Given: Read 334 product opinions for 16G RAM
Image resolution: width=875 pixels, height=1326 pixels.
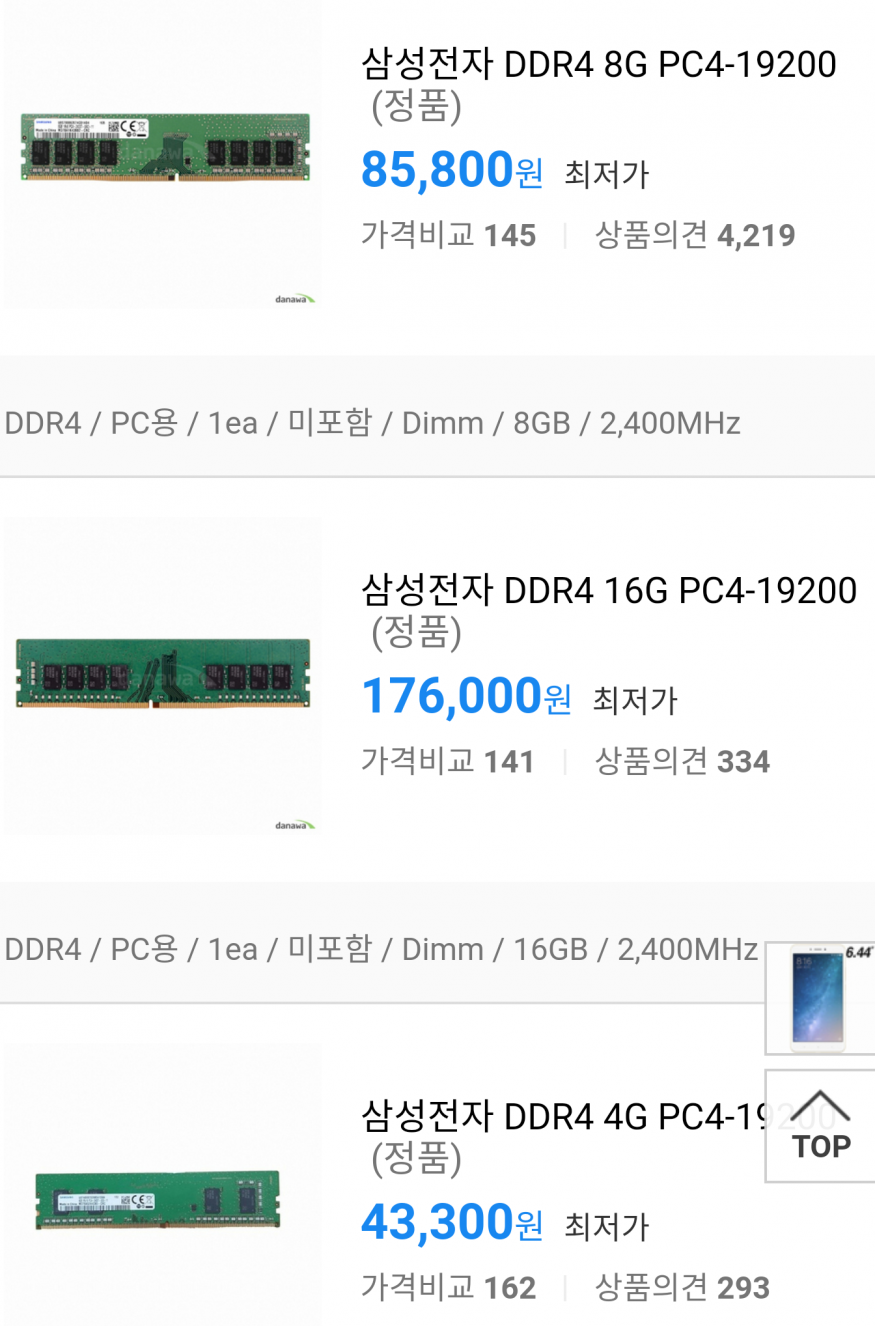Looking at the screenshot, I should click(682, 762).
